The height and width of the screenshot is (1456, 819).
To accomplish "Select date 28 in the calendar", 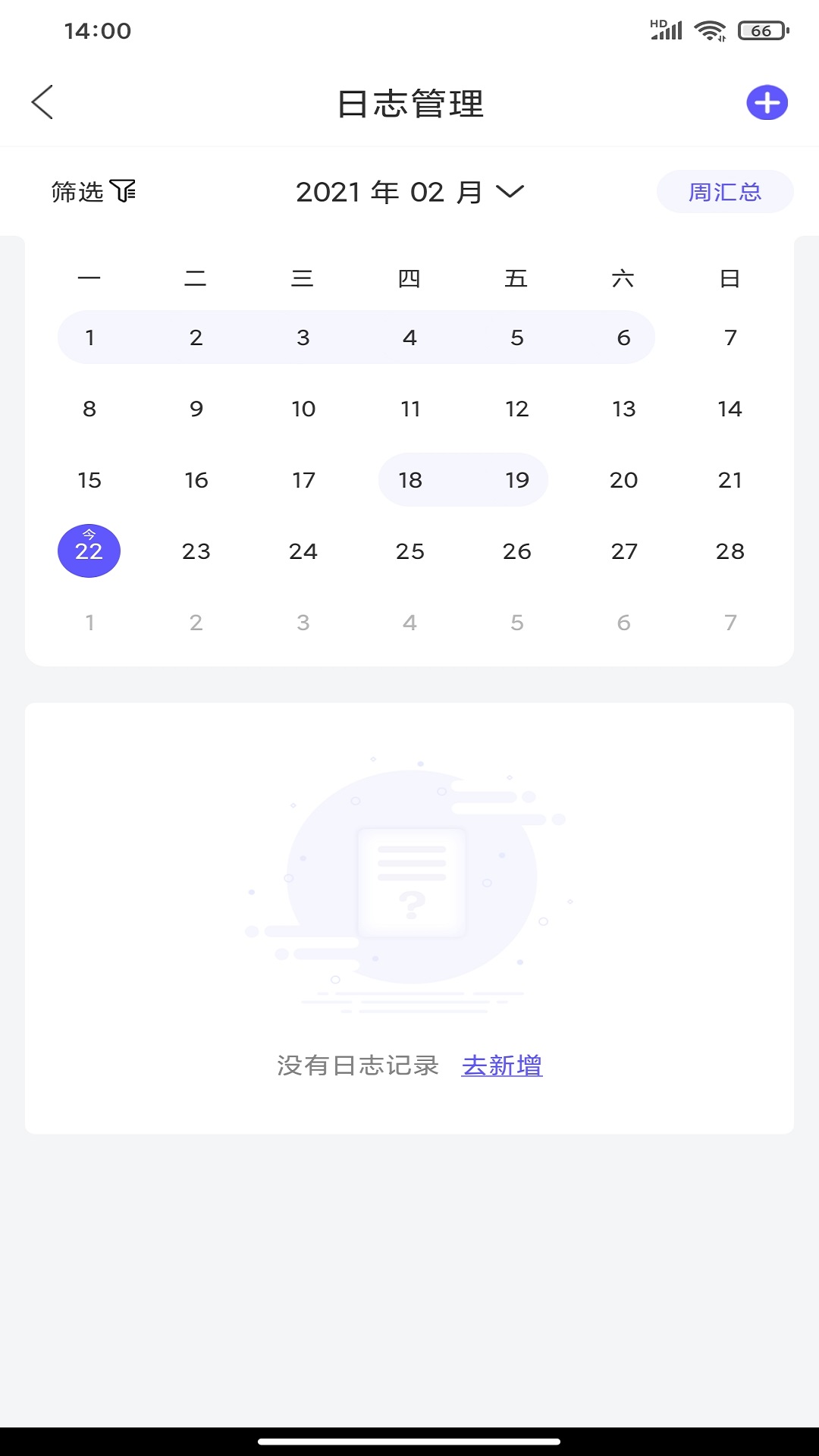I will coord(730,551).
